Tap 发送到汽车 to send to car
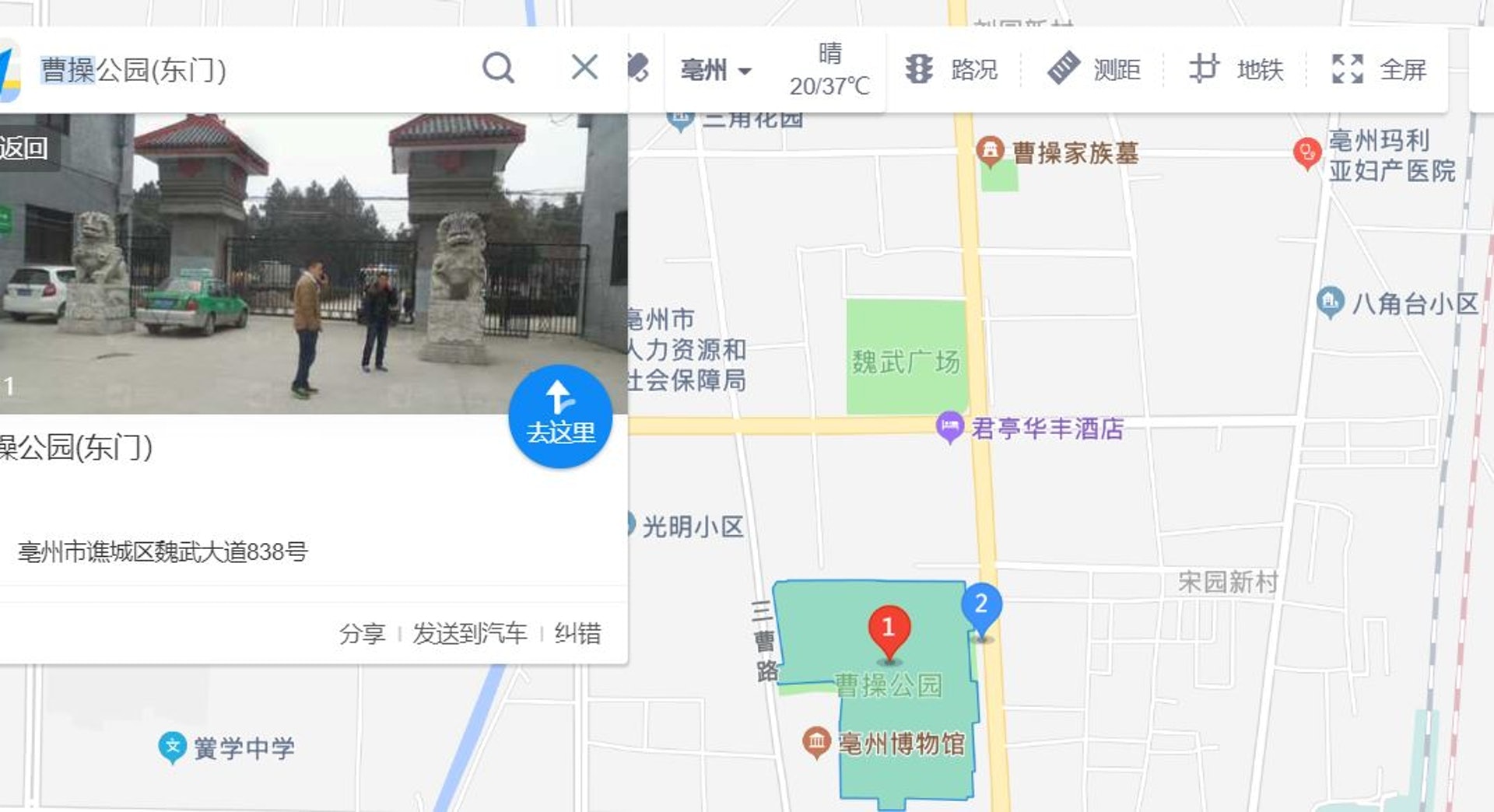The image size is (1494, 812). 470,634
